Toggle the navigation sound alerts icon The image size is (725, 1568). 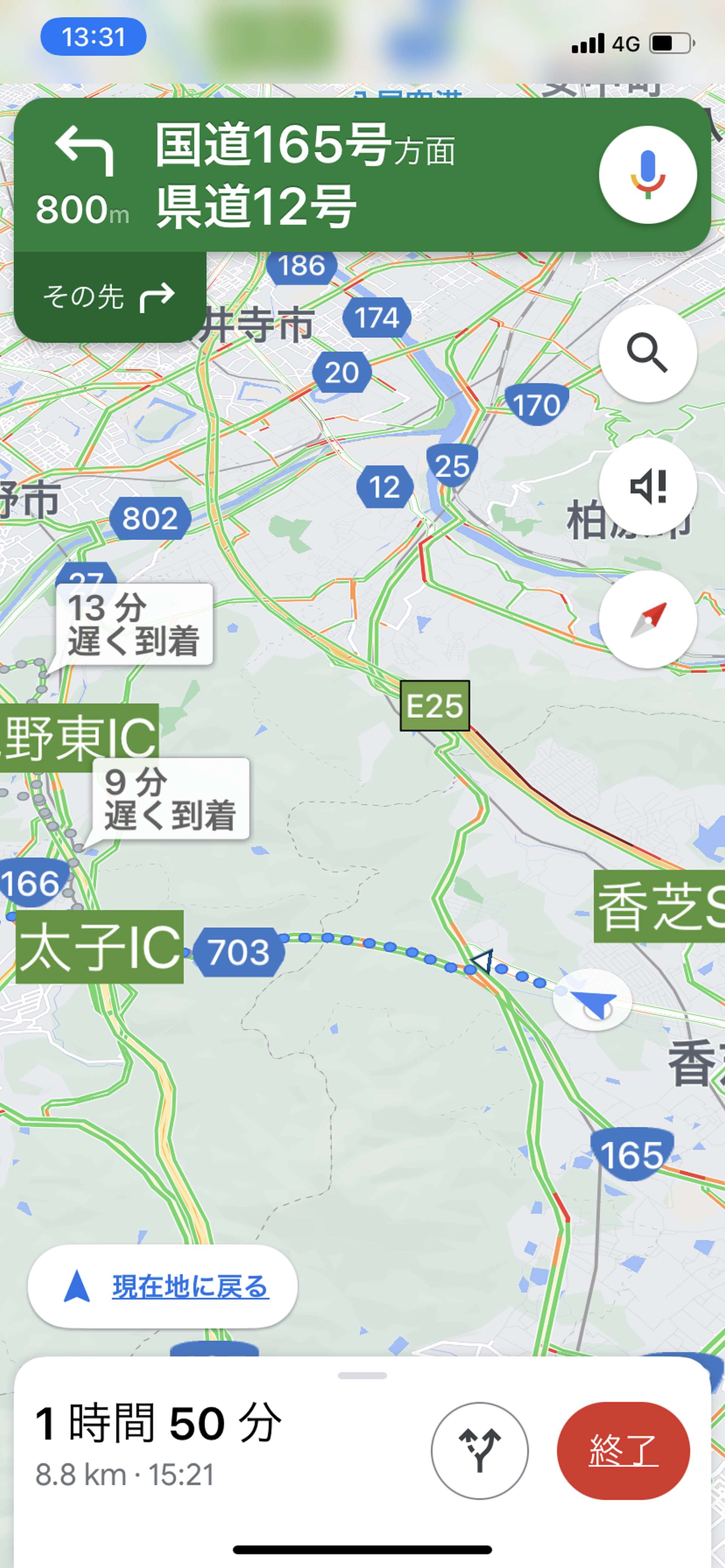point(648,486)
